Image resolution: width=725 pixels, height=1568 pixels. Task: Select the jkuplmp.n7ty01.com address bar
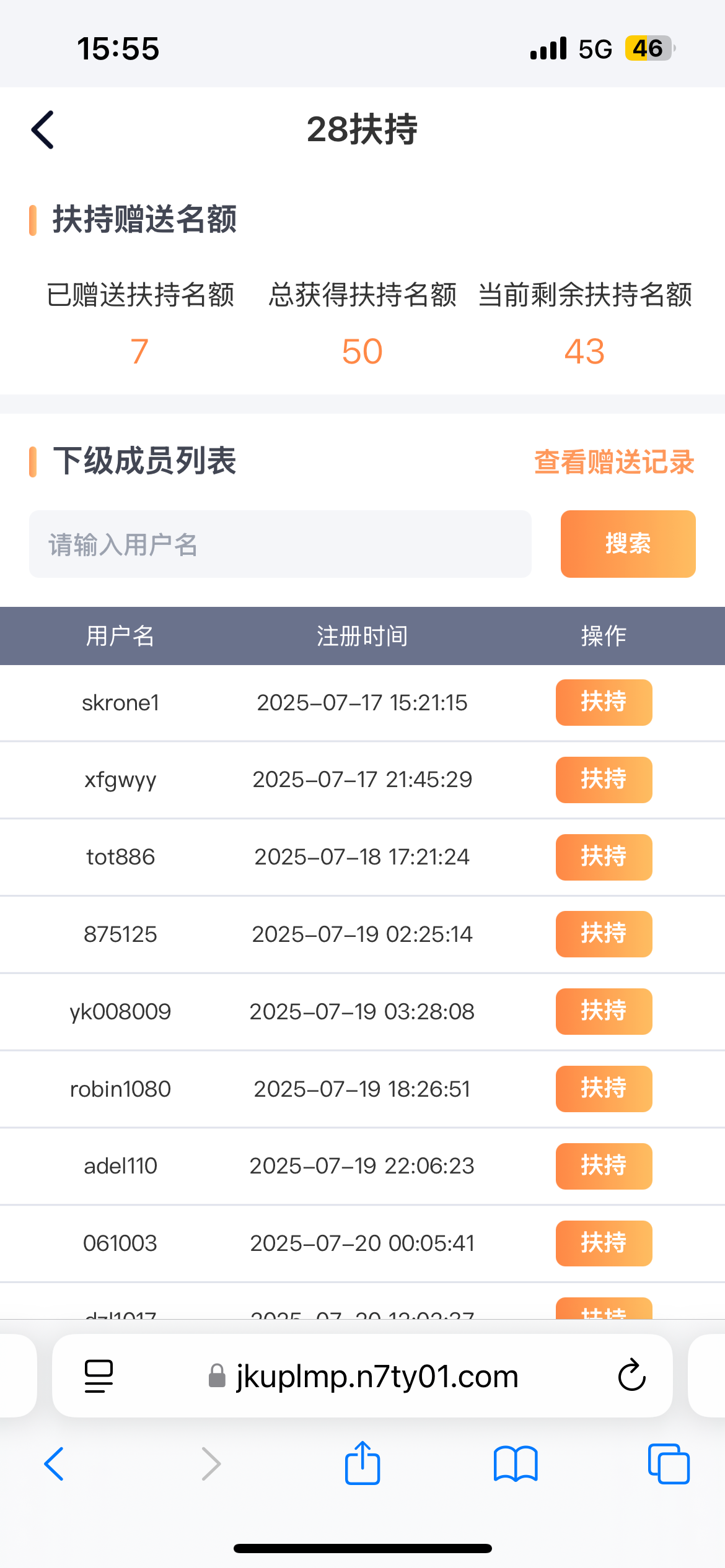362,1376
